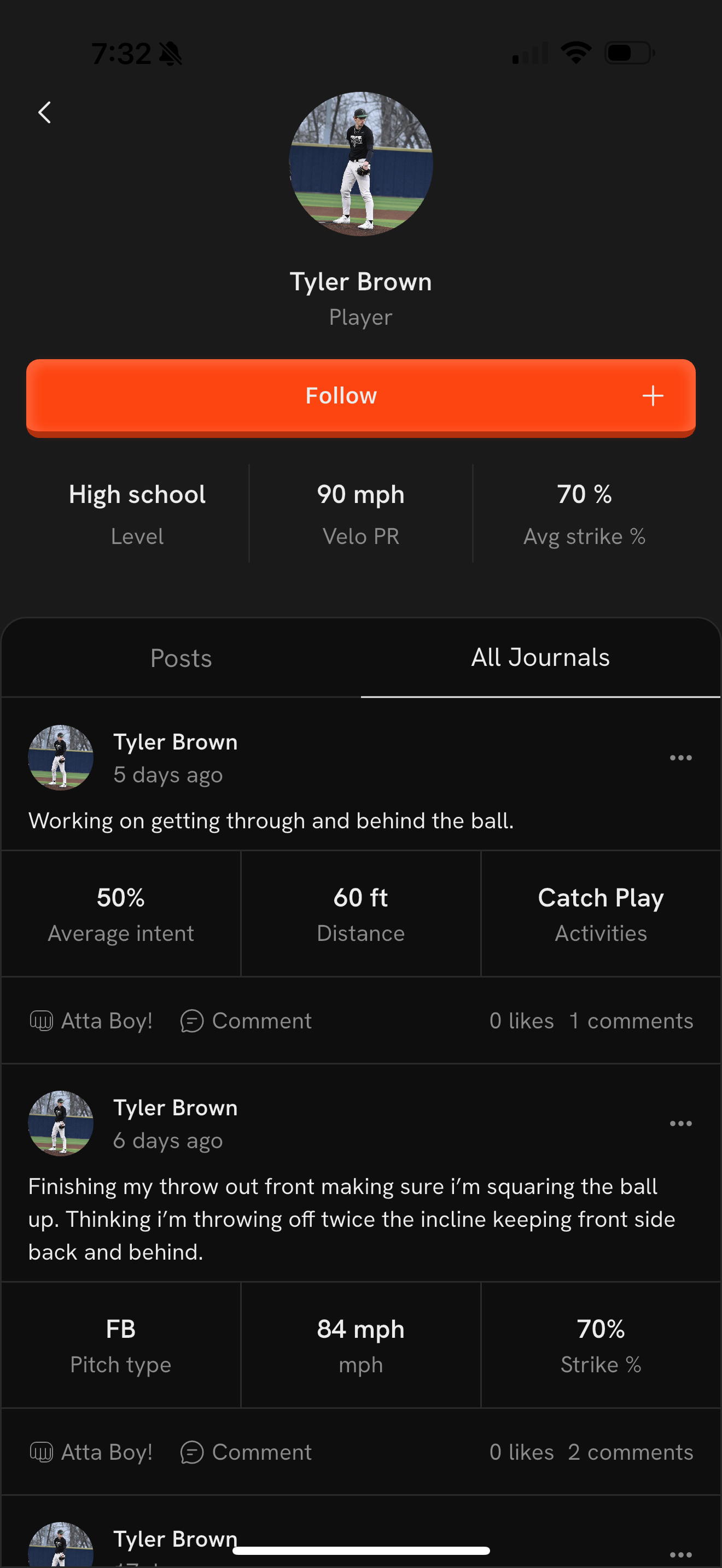Comment on the 6 days ago journal
The image size is (722, 1568).
246,1452
